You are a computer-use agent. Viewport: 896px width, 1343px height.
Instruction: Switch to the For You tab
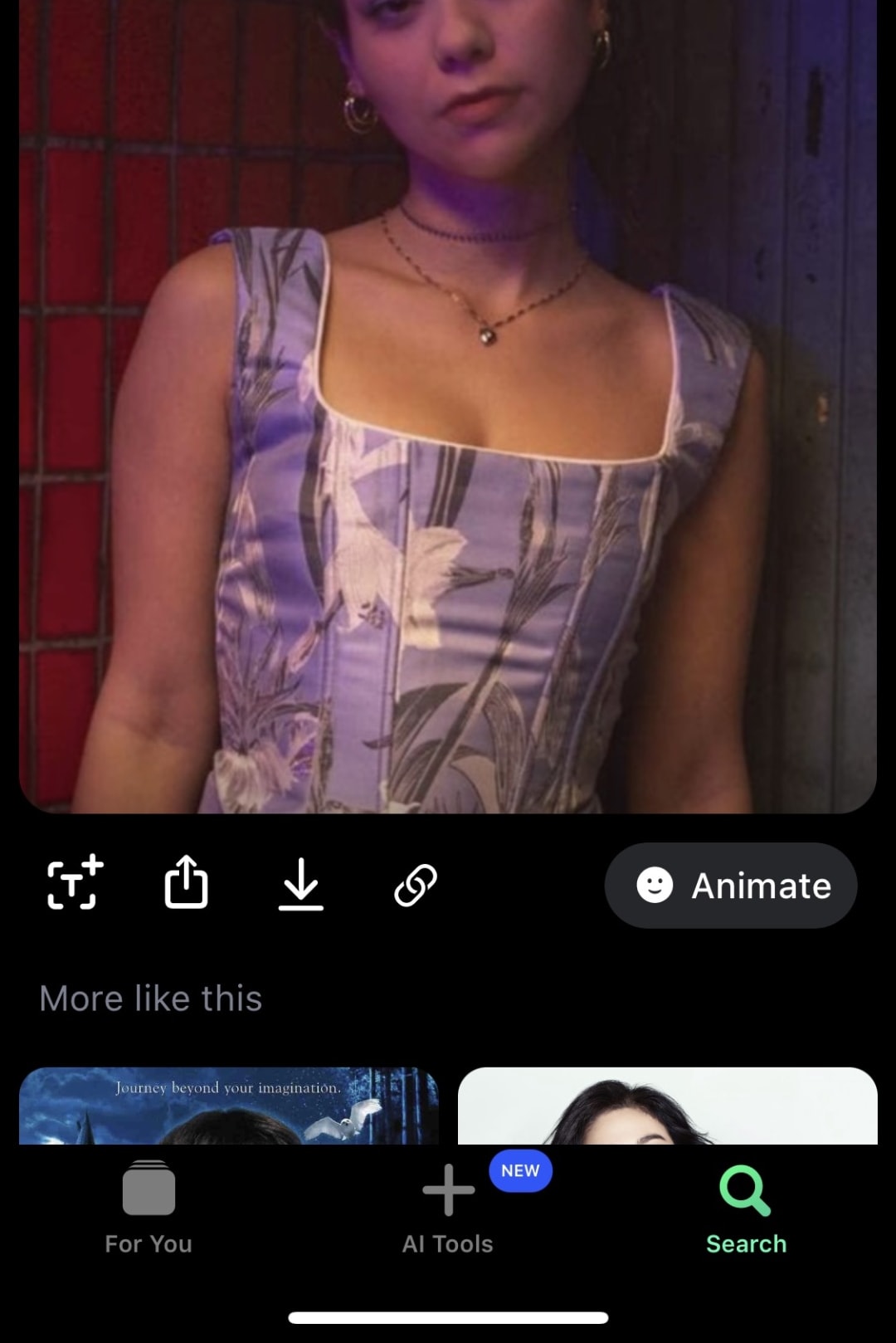tap(149, 1208)
